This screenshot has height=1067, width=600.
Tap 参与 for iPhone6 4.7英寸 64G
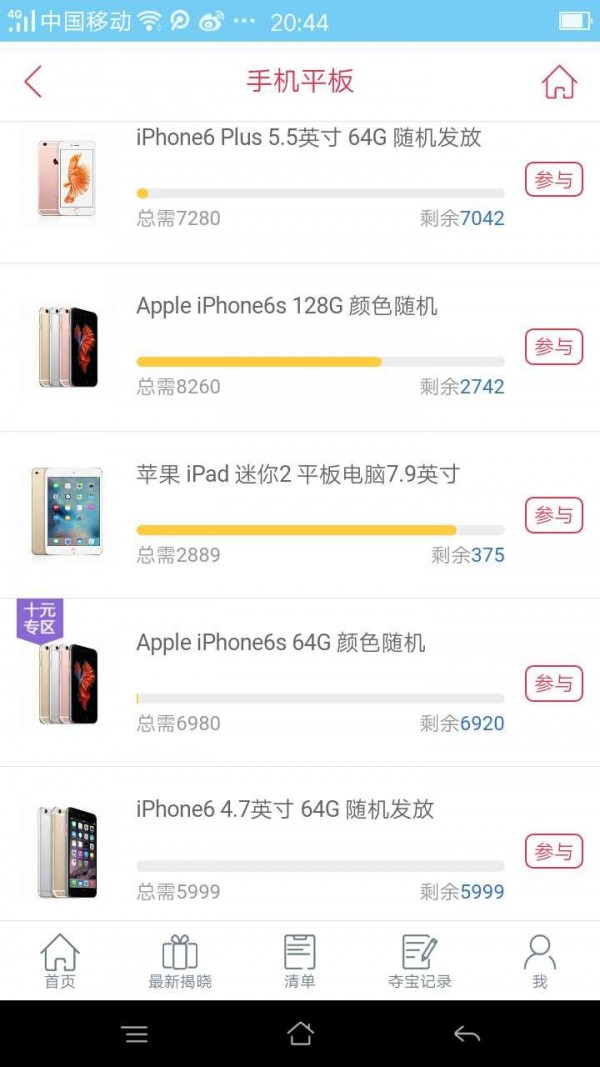[553, 851]
